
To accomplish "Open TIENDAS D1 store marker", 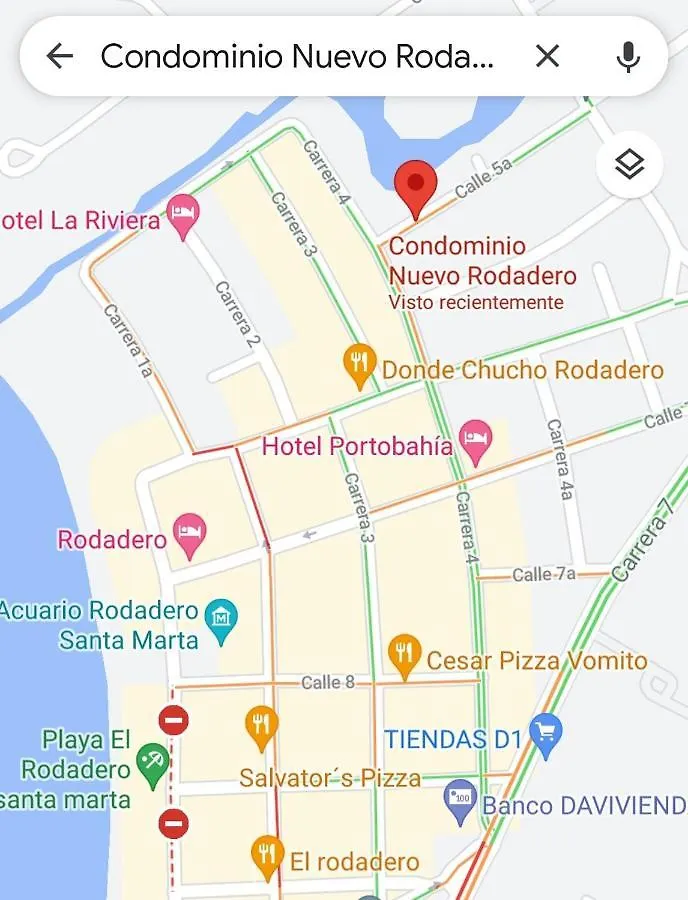I will [545, 735].
